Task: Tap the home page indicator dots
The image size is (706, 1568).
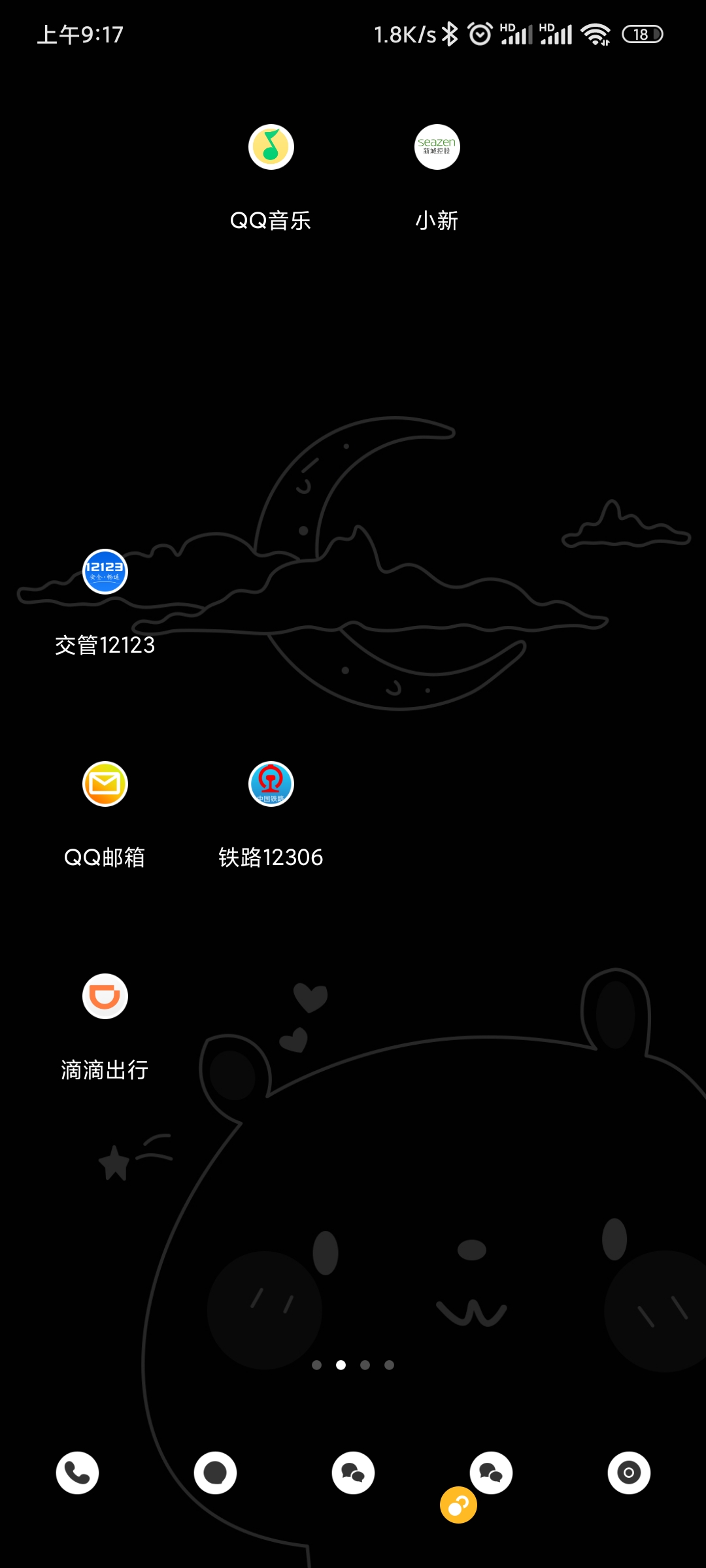Action: 353,1365
